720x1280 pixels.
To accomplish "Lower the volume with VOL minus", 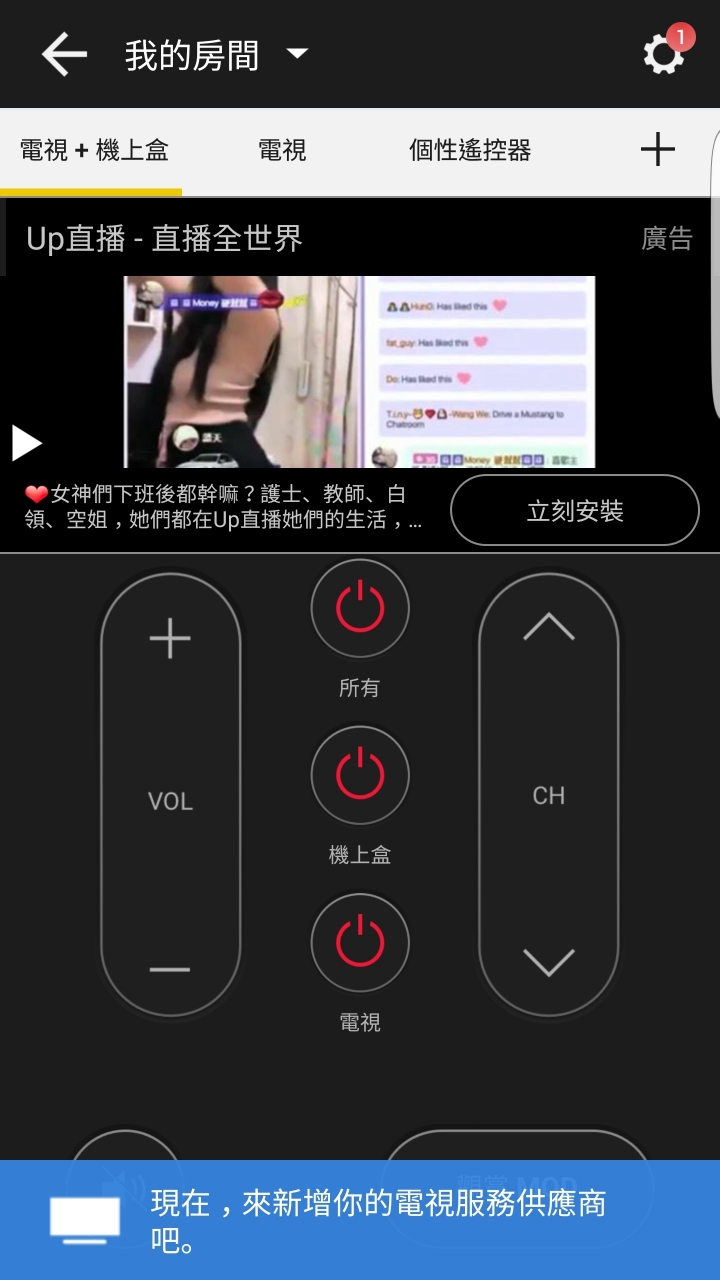I will (x=170, y=969).
